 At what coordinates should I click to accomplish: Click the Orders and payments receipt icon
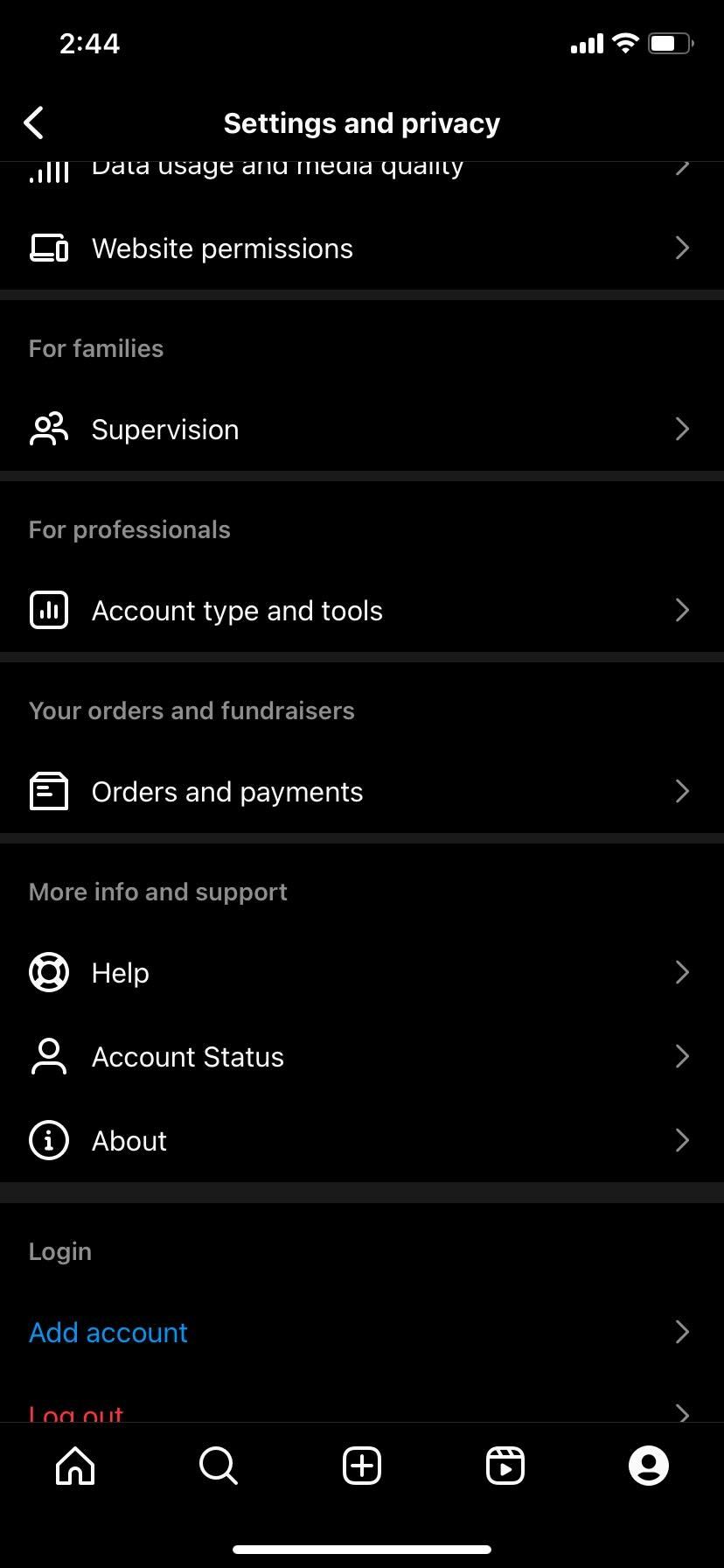point(49,791)
